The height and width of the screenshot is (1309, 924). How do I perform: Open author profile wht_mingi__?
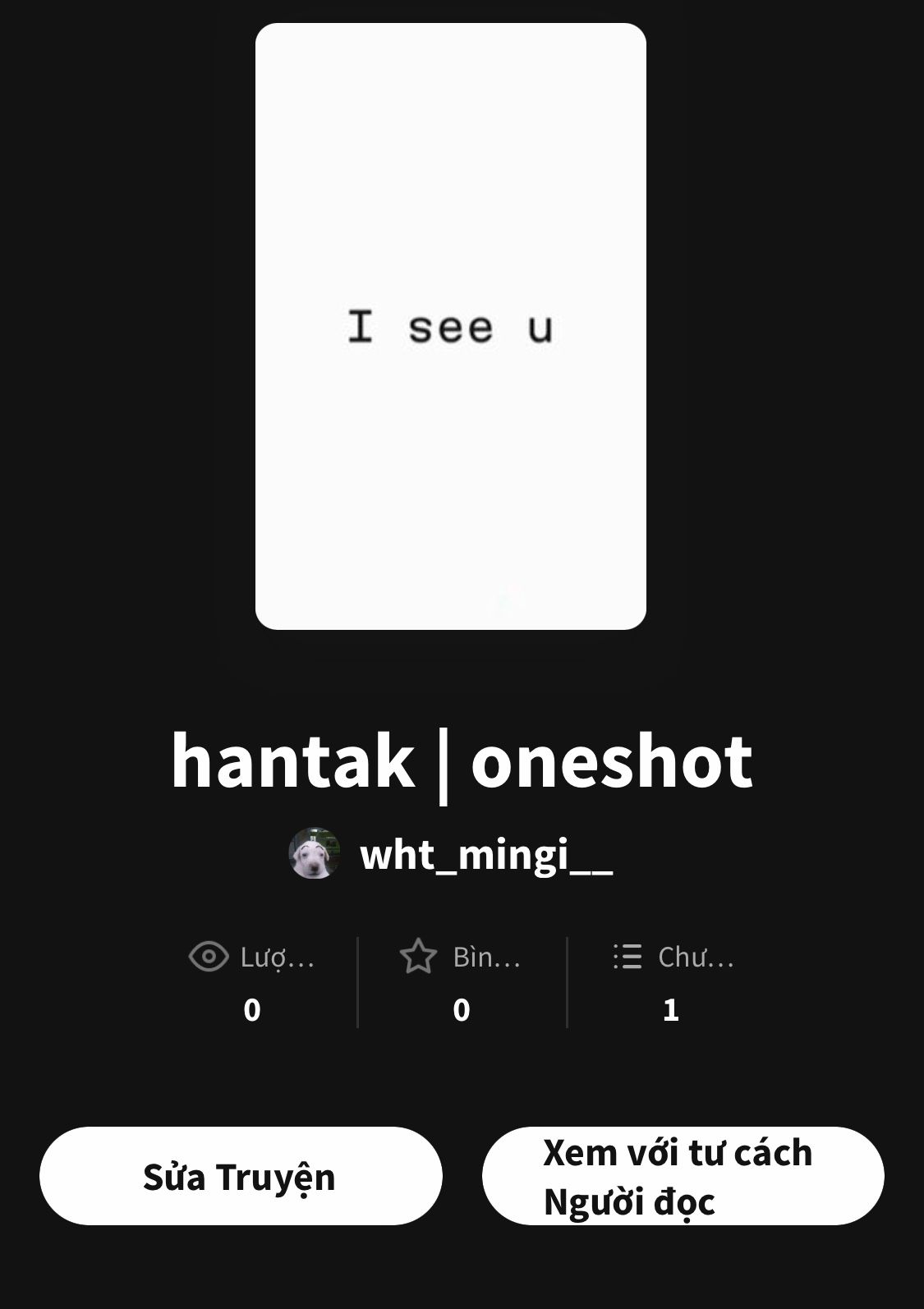click(485, 855)
